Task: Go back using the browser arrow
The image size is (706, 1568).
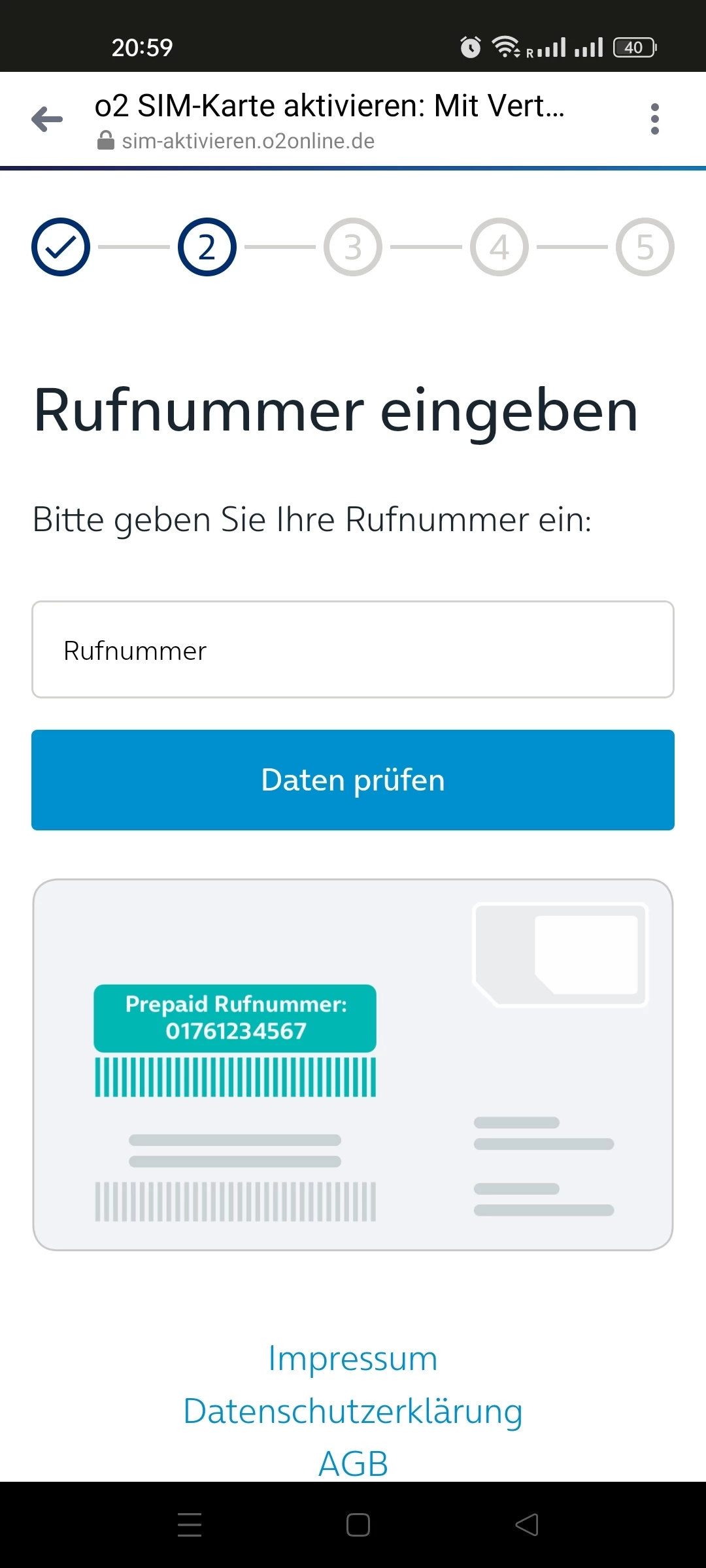Action: (47, 119)
